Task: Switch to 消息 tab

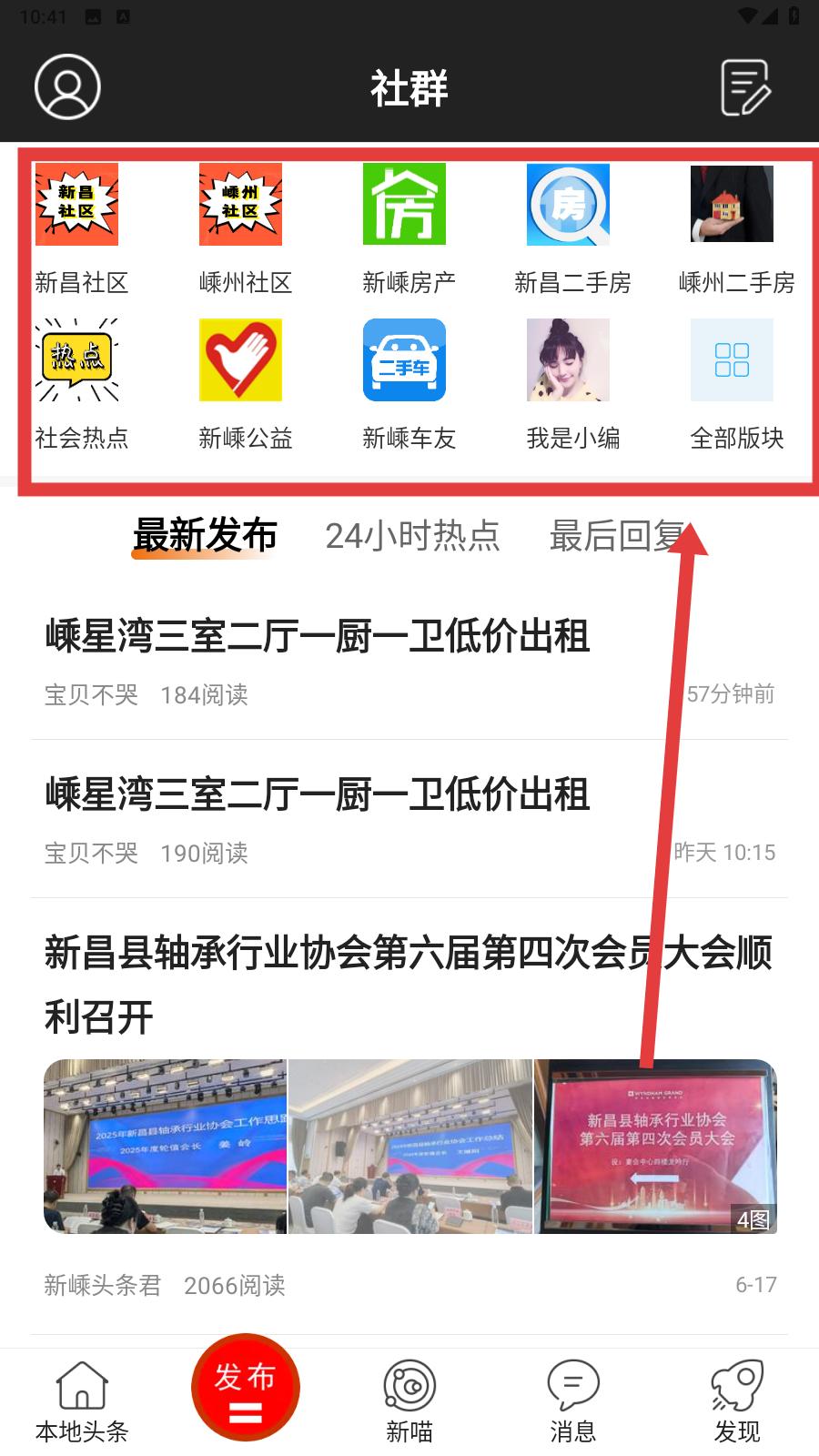Action: pos(573,1402)
